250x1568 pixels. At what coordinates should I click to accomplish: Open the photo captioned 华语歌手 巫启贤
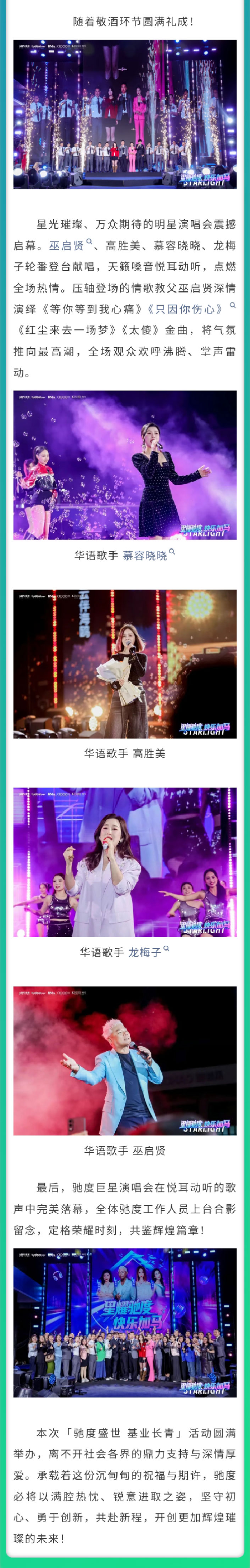click(125, 1060)
